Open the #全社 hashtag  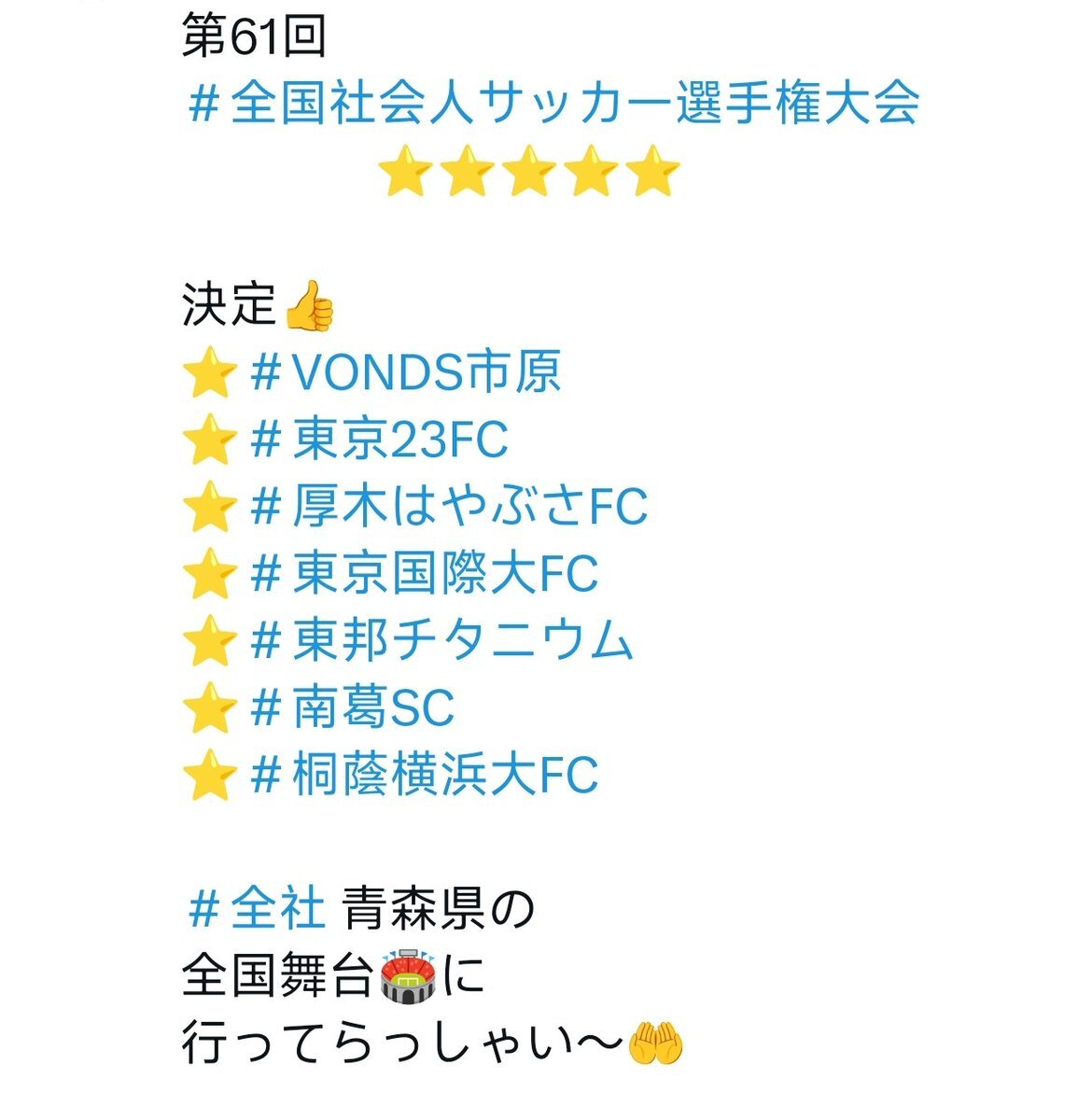point(257,908)
